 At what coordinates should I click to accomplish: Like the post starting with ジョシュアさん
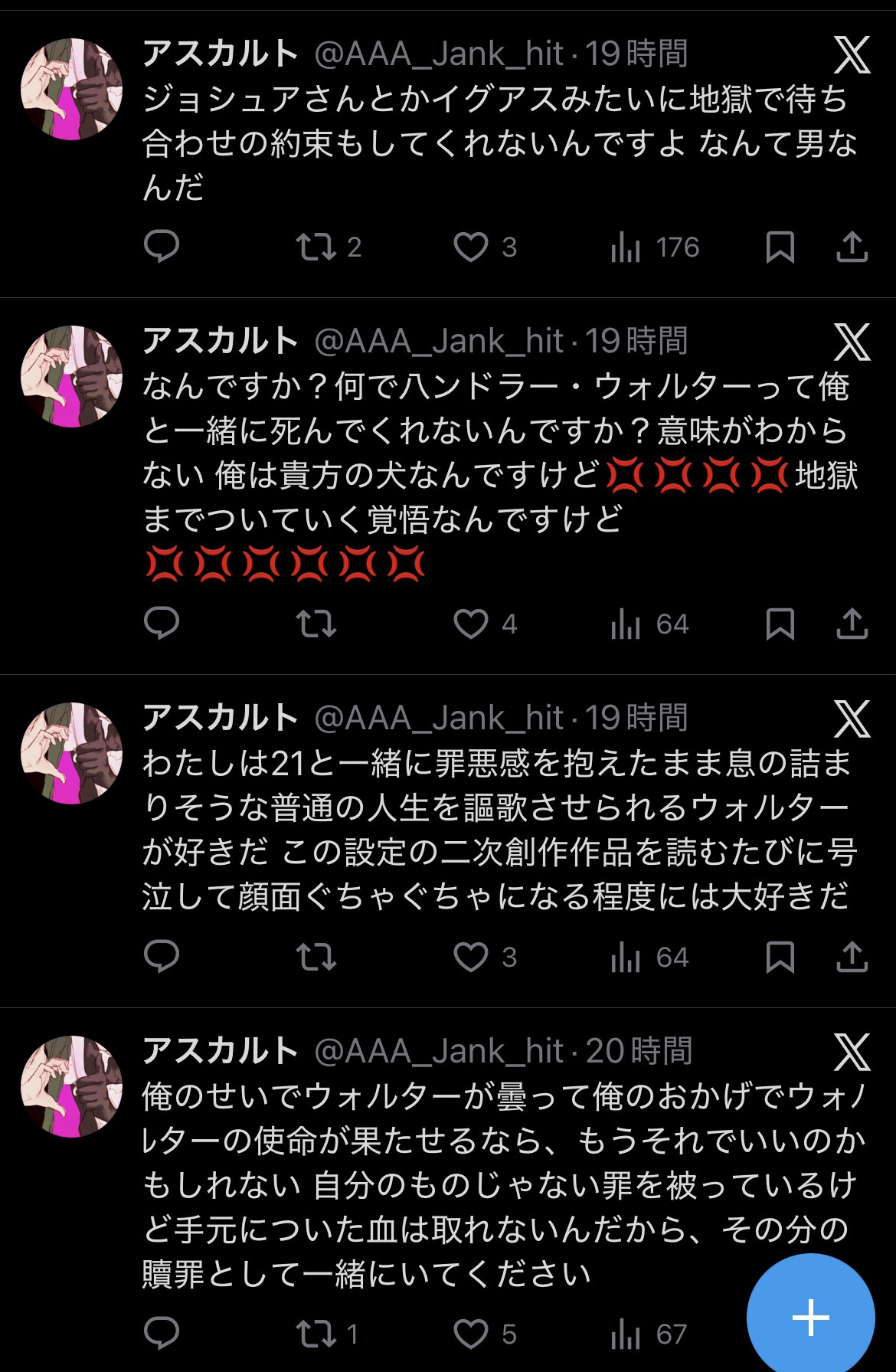tap(471, 247)
